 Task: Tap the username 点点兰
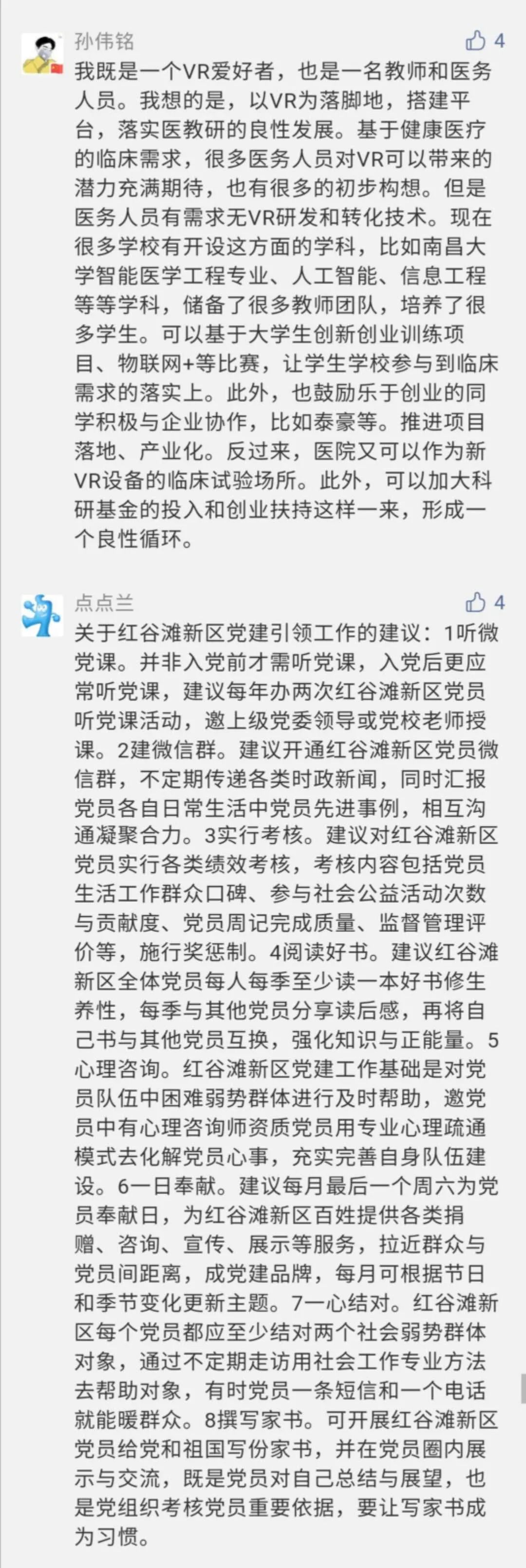pos(104,602)
